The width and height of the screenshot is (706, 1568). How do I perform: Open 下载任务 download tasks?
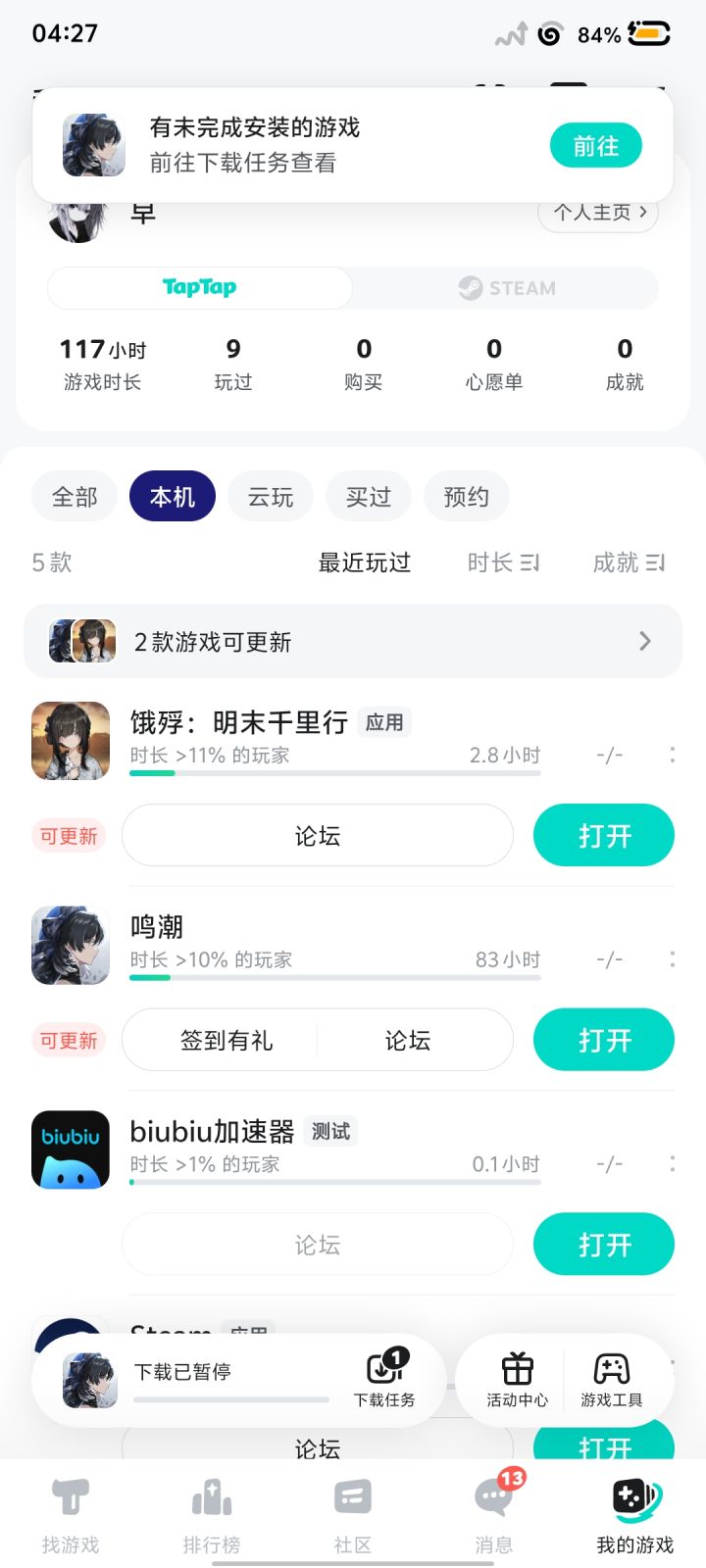click(384, 1378)
